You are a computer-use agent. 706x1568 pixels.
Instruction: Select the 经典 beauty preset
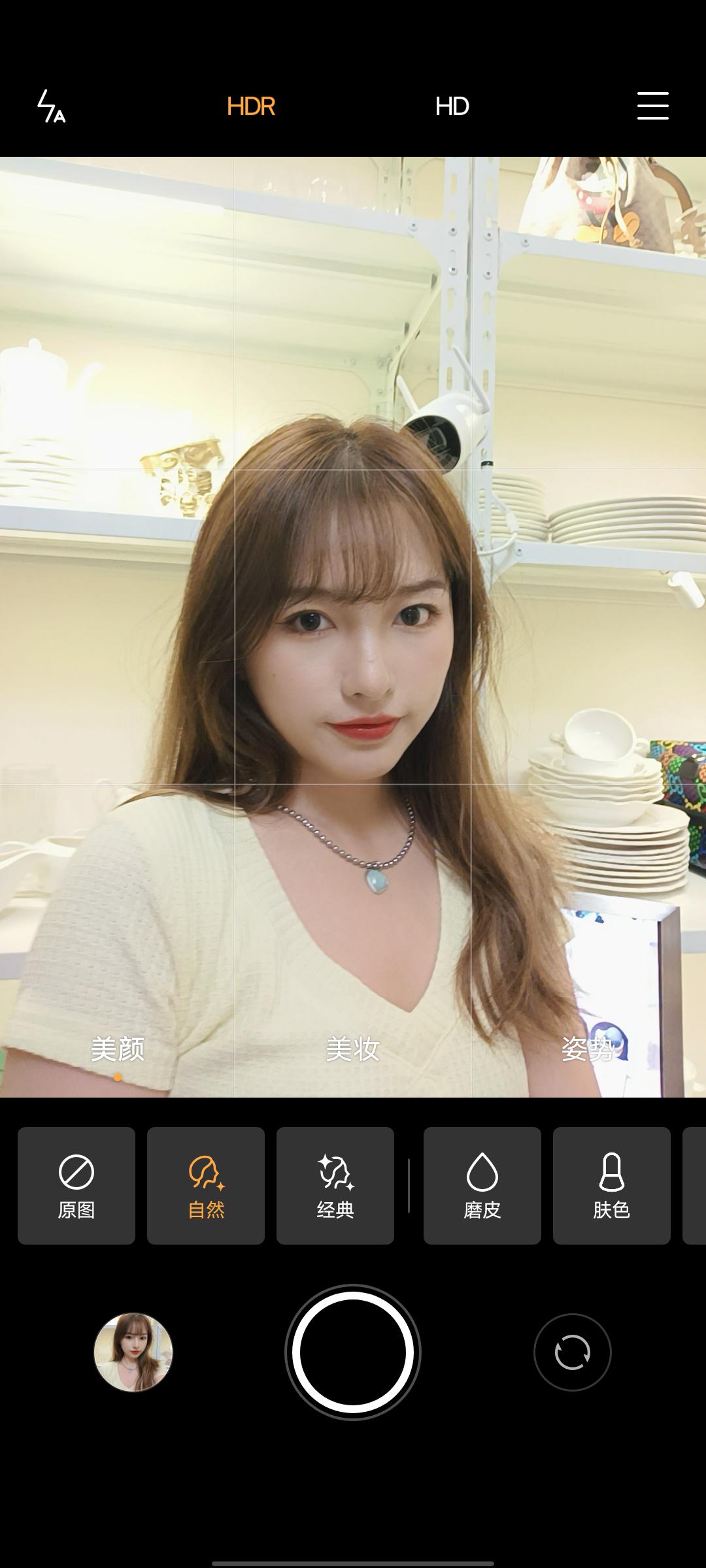tap(335, 1185)
